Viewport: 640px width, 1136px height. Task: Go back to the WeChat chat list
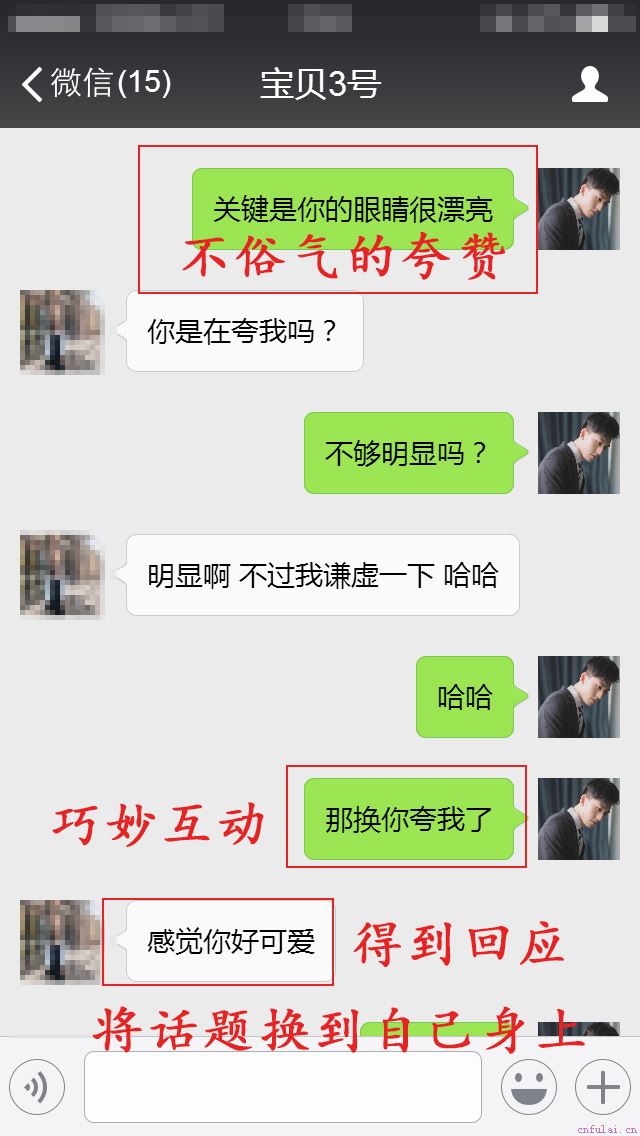coord(95,84)
